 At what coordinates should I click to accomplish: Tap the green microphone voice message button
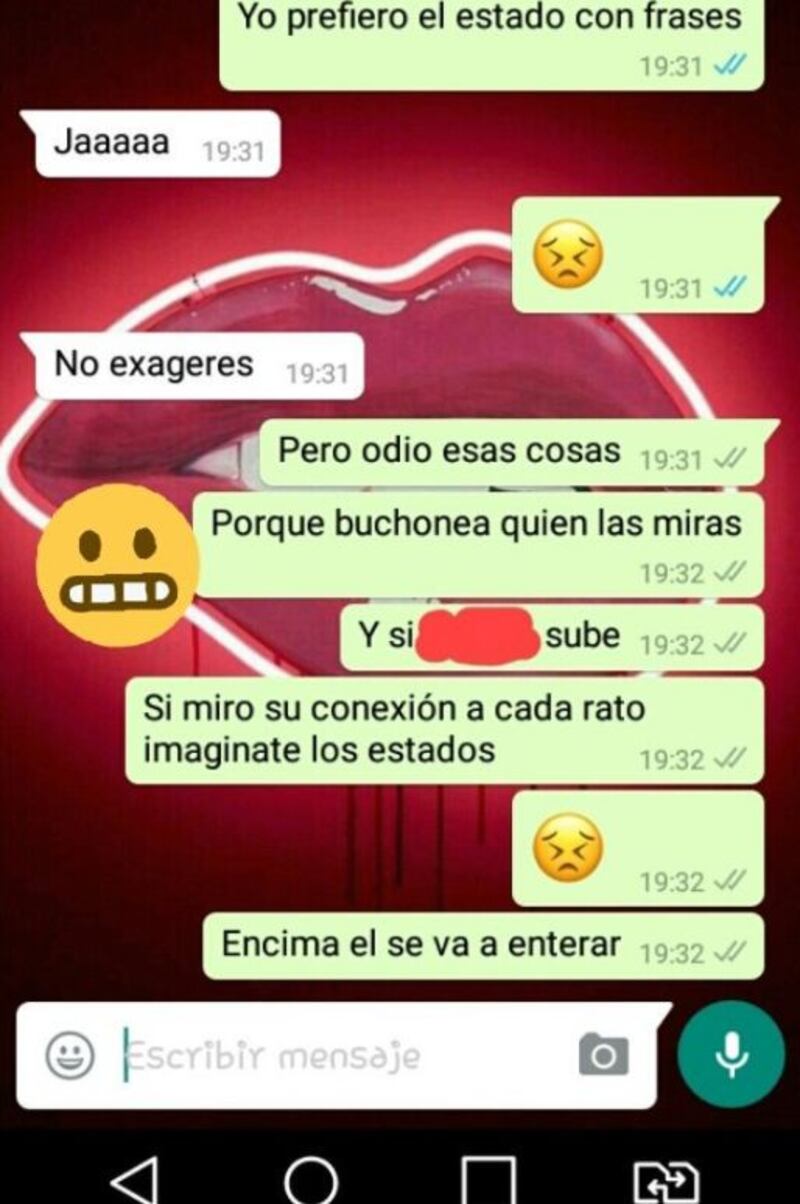pyautogui.click(x=731, y=1054)
